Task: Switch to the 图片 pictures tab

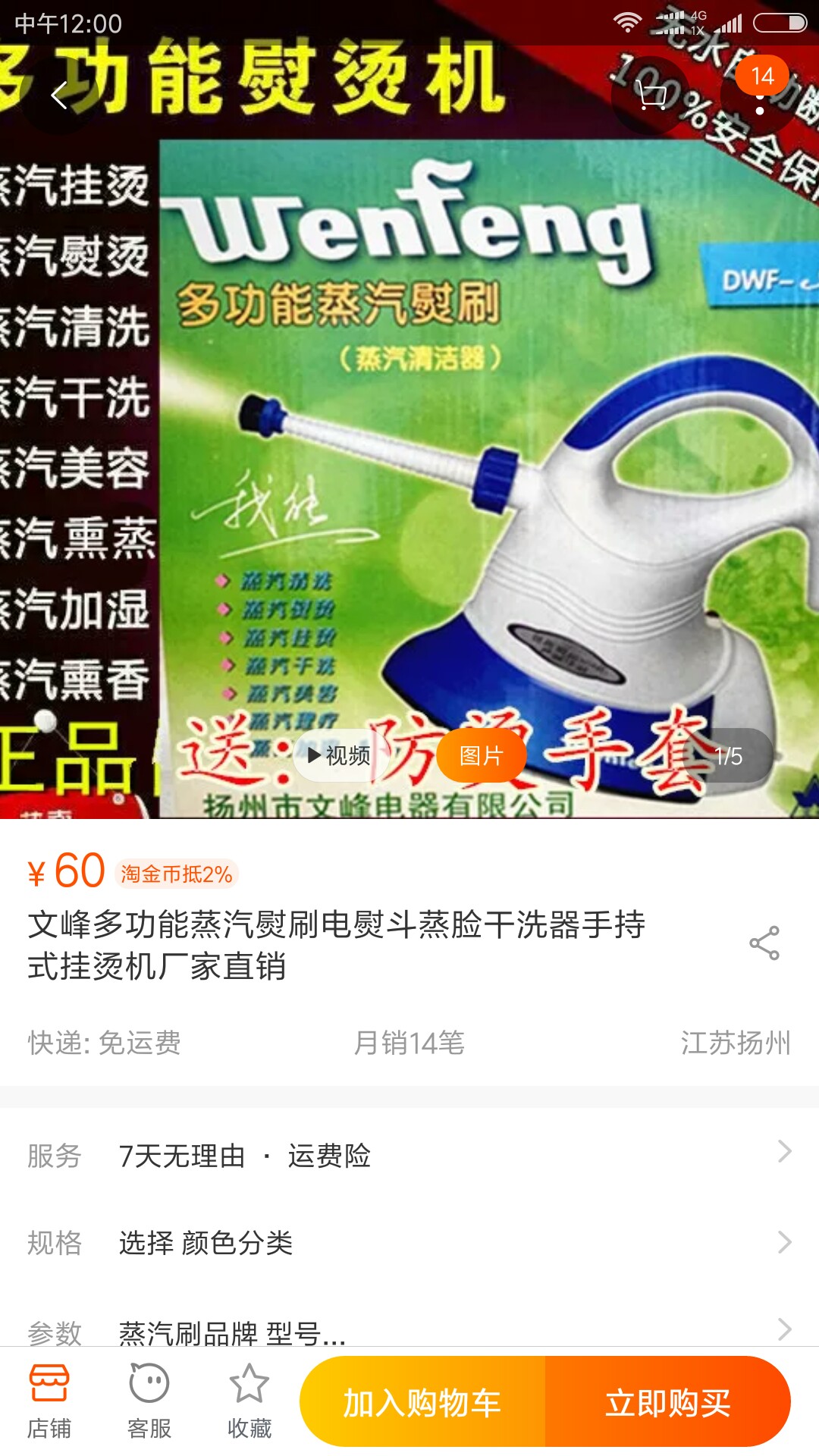Action: [481, 755]
